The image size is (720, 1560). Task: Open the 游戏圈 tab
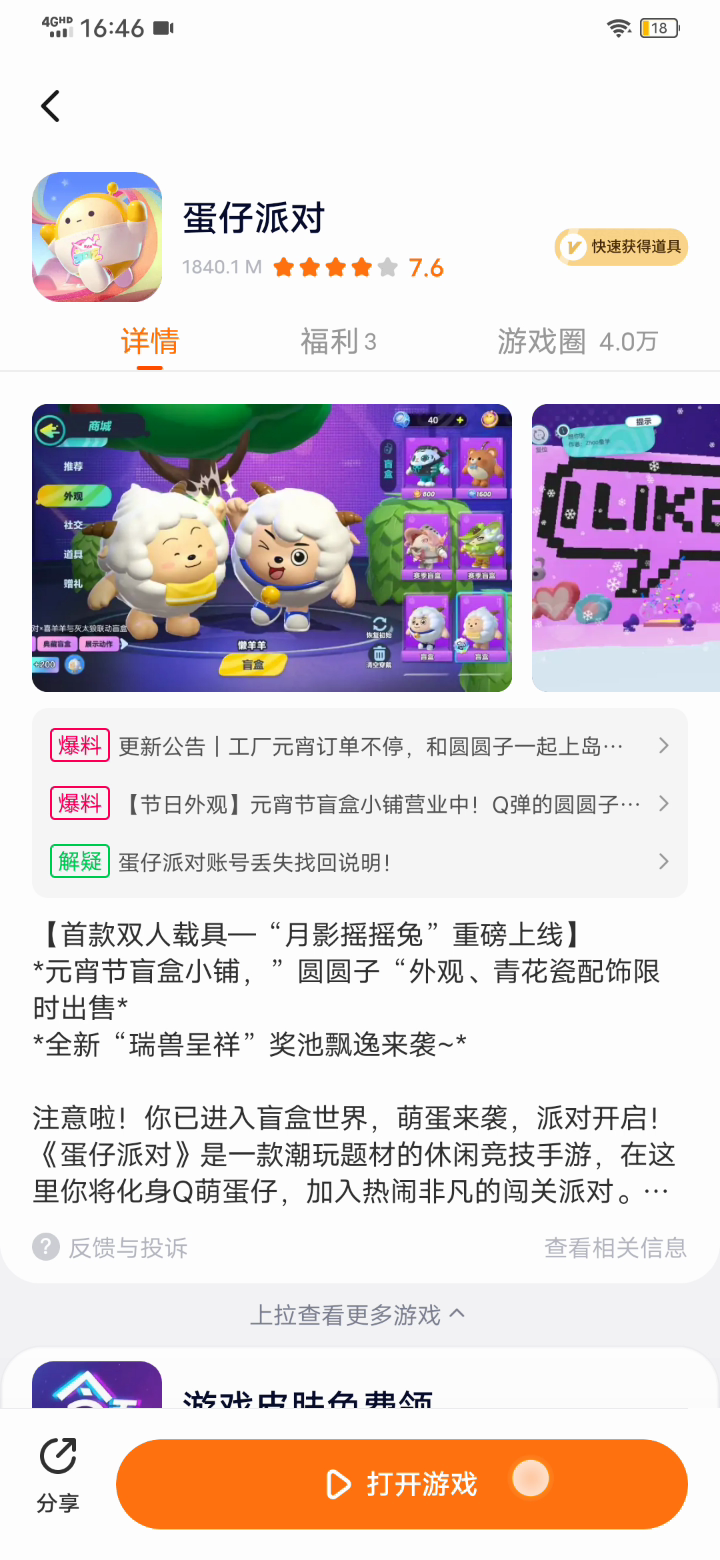(x=577, y=342)
